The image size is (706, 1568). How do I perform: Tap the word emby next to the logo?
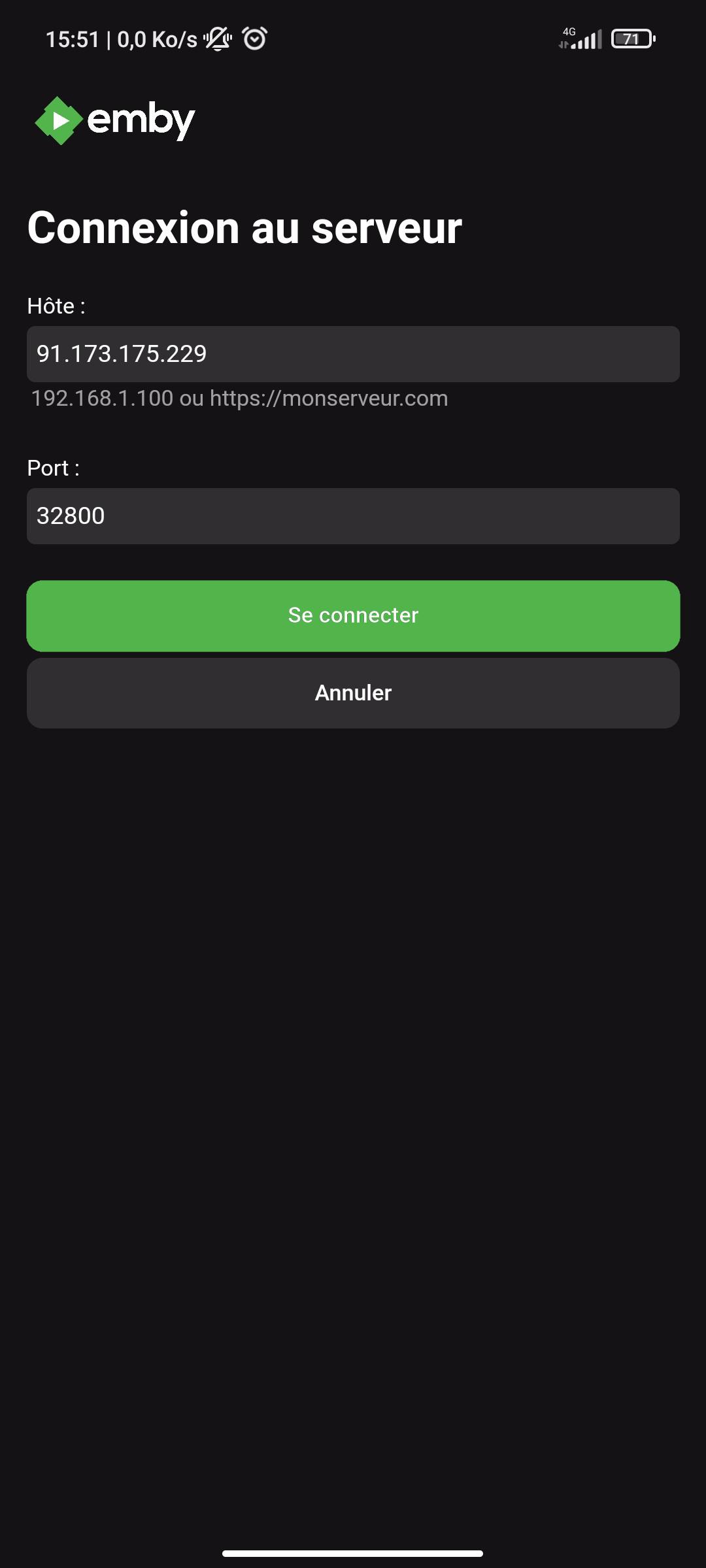pos(139,120)
